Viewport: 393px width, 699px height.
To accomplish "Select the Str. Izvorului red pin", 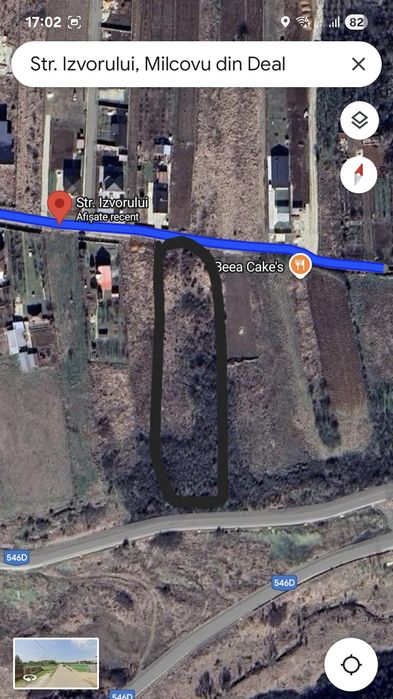I will point(59,206).
